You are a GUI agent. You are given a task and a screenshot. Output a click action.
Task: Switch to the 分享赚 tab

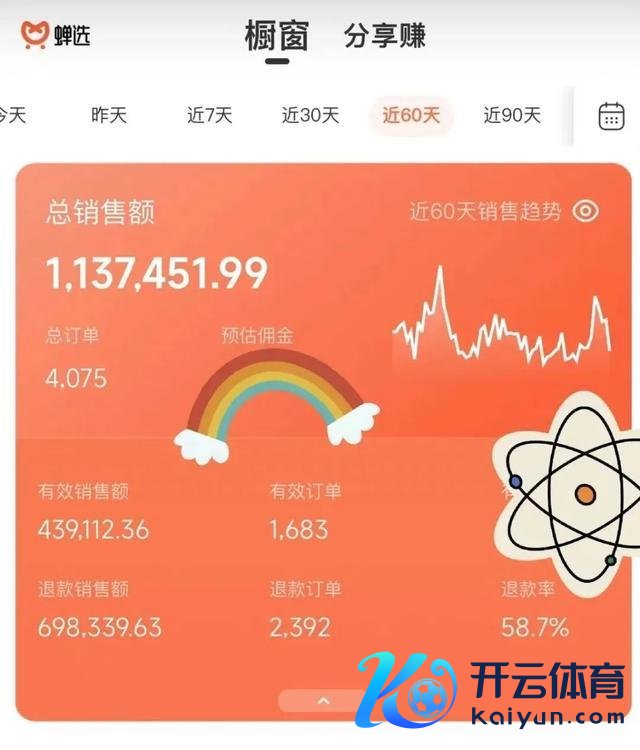(x=385, y=36)
